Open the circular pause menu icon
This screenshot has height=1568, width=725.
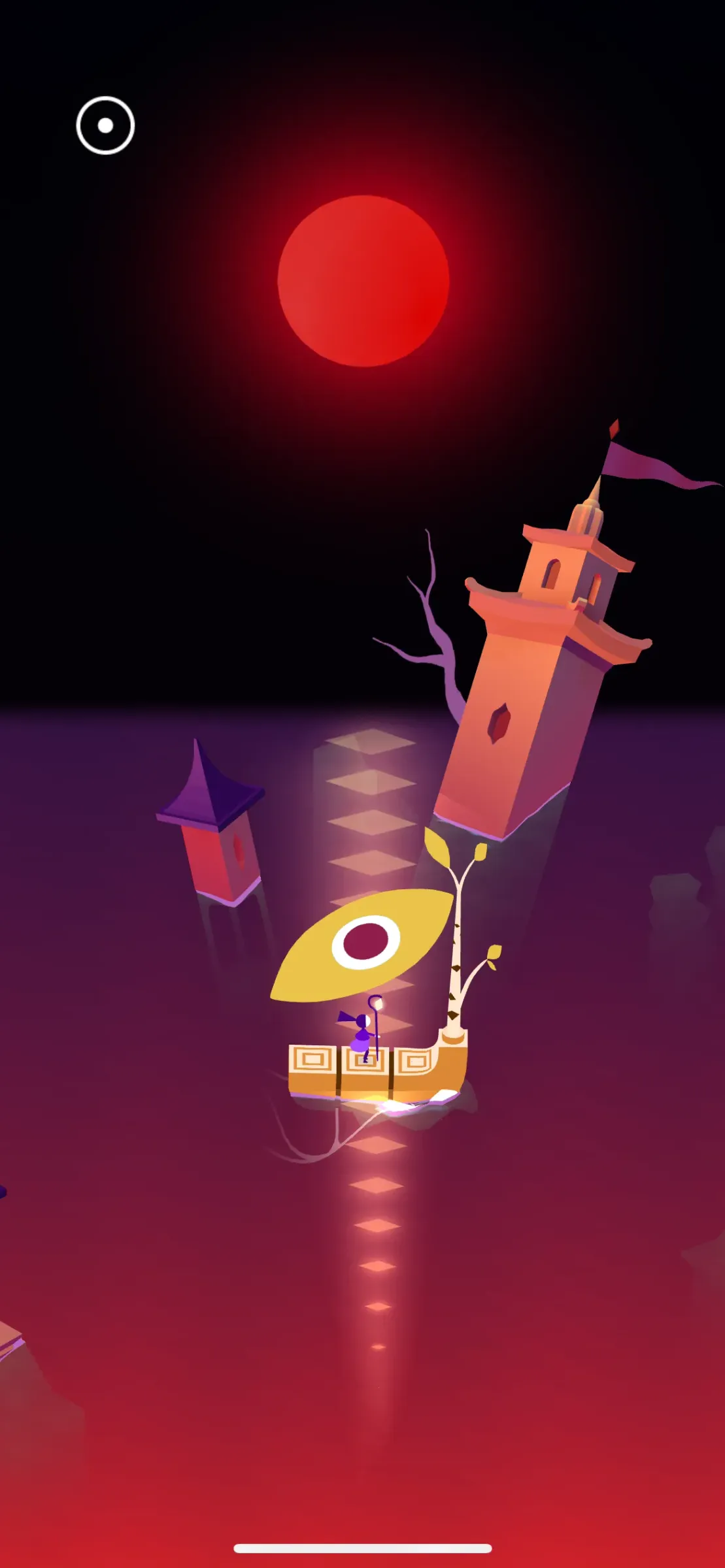coord(105,125)
